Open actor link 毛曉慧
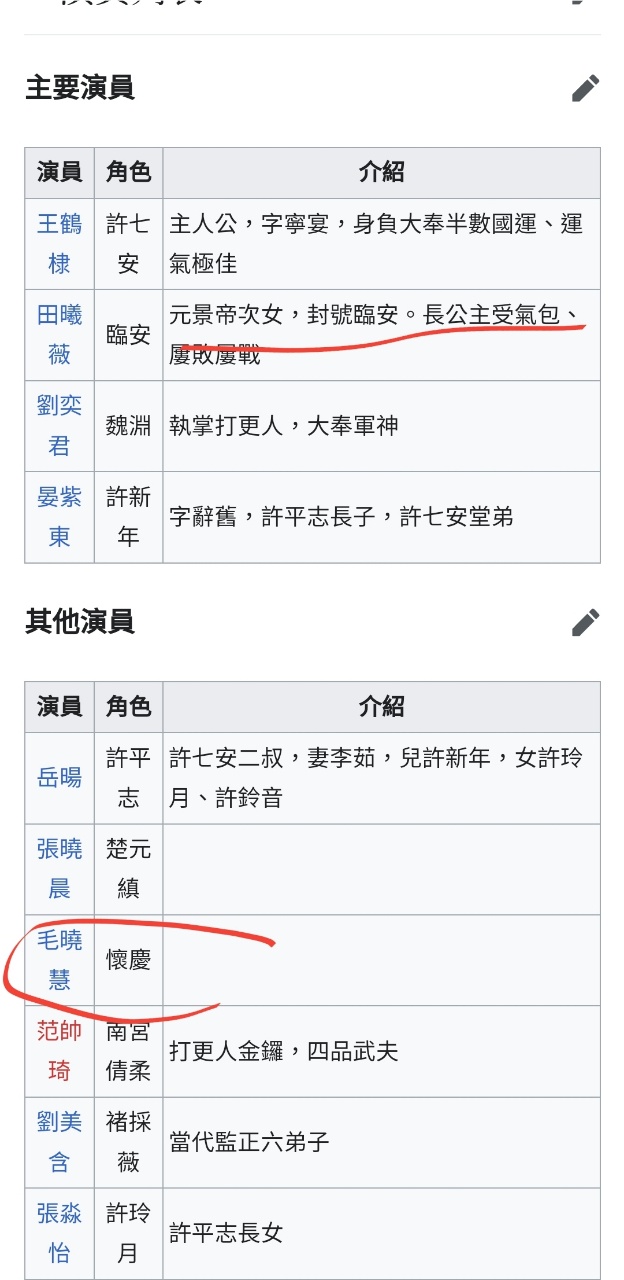This screenshot has width=624, height=1280. (x=59, y=959)
